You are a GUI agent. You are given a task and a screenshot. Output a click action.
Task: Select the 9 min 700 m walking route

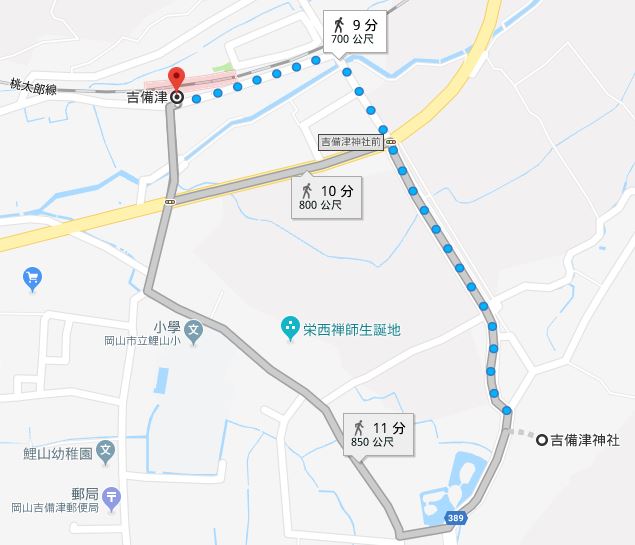(x=355, y=28)
